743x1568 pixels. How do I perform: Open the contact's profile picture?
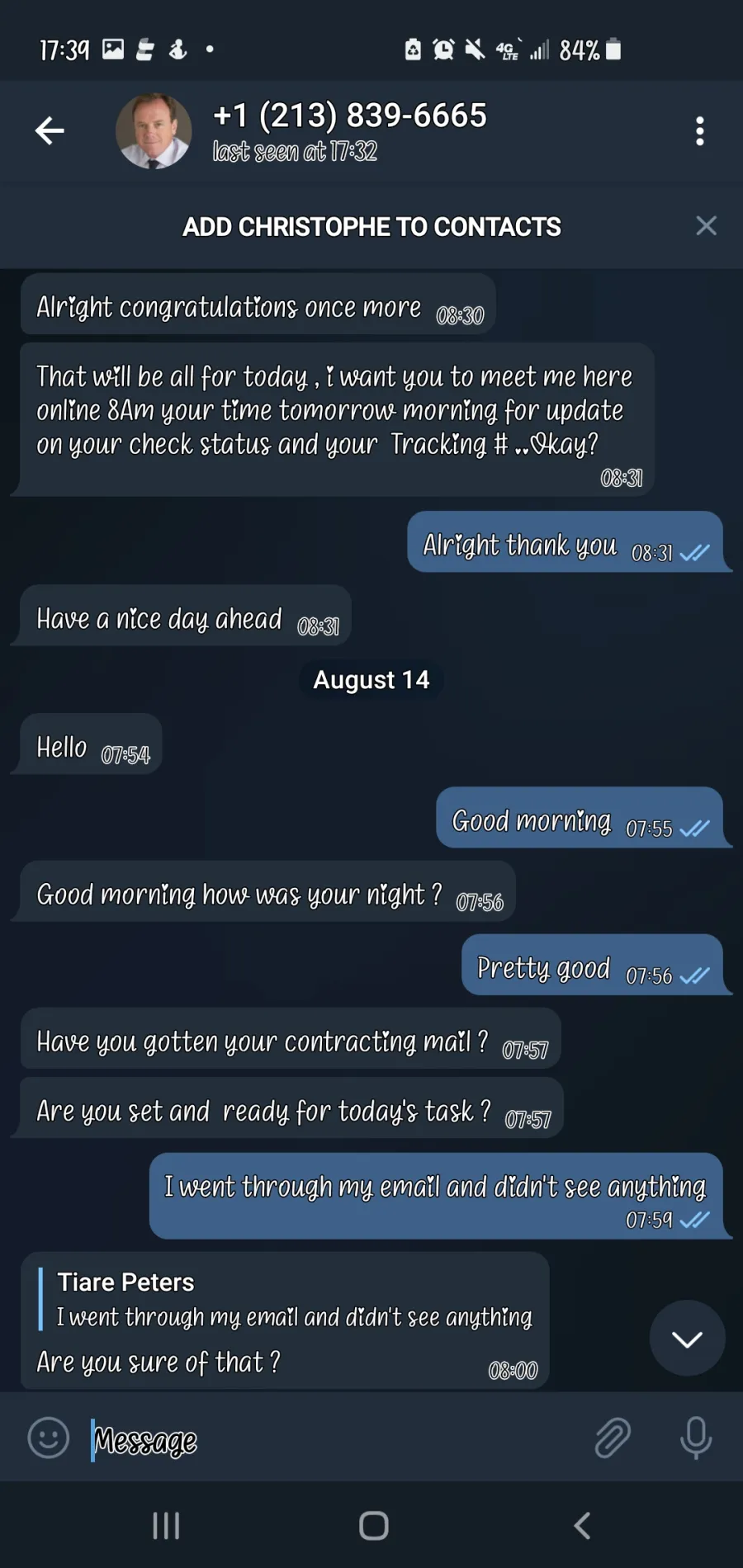click(x=154, y=131)
